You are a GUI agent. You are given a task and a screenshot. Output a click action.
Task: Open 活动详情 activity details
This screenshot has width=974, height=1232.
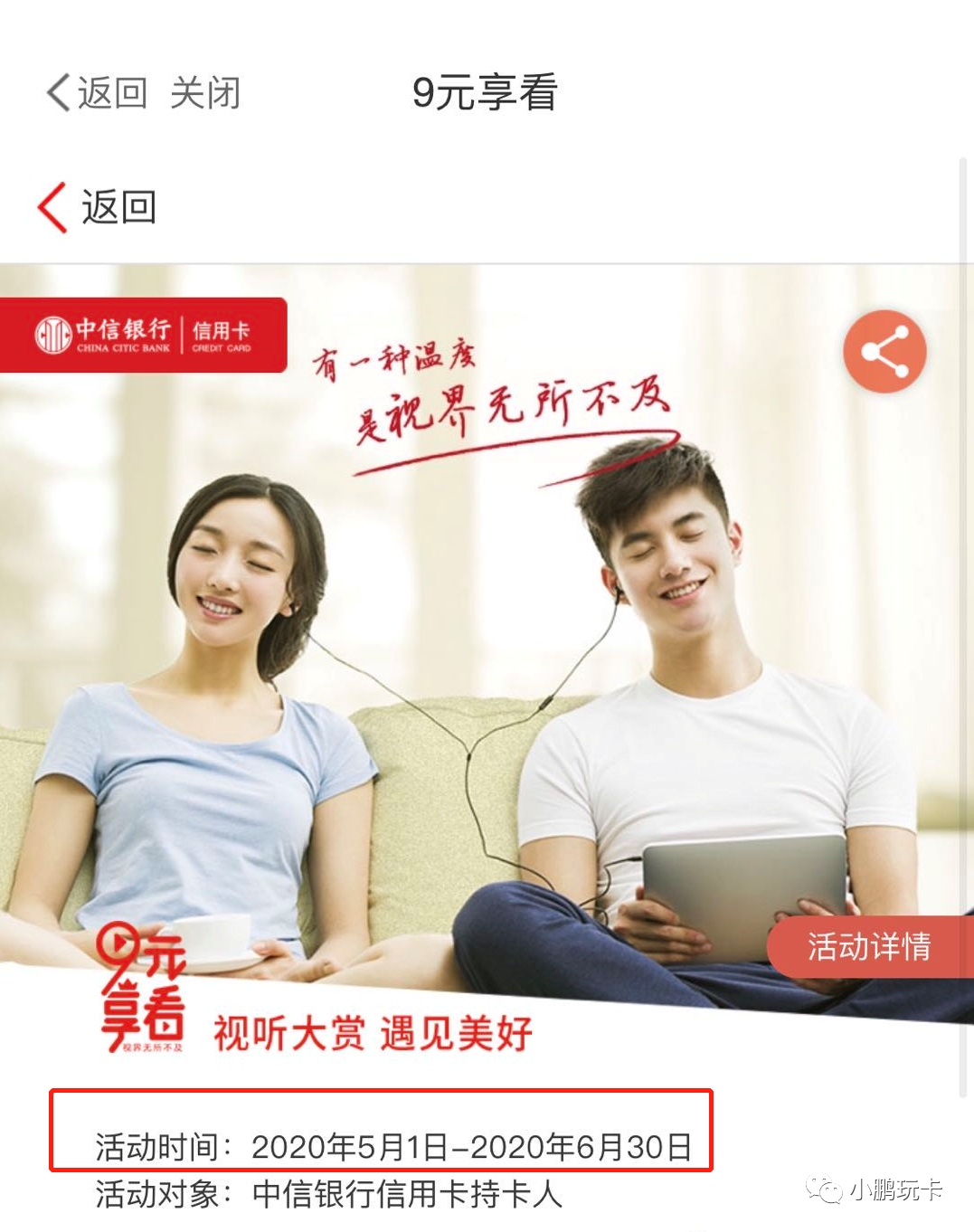click(868, 946)
